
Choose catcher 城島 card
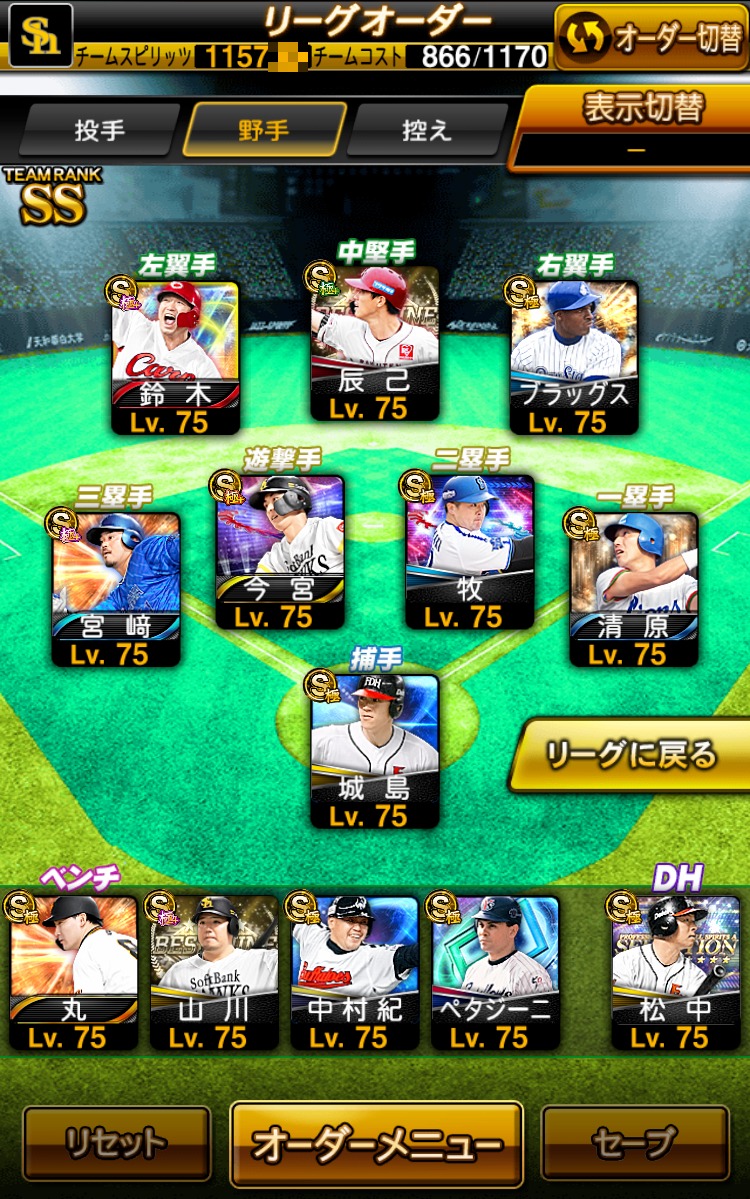coord(375,750)
